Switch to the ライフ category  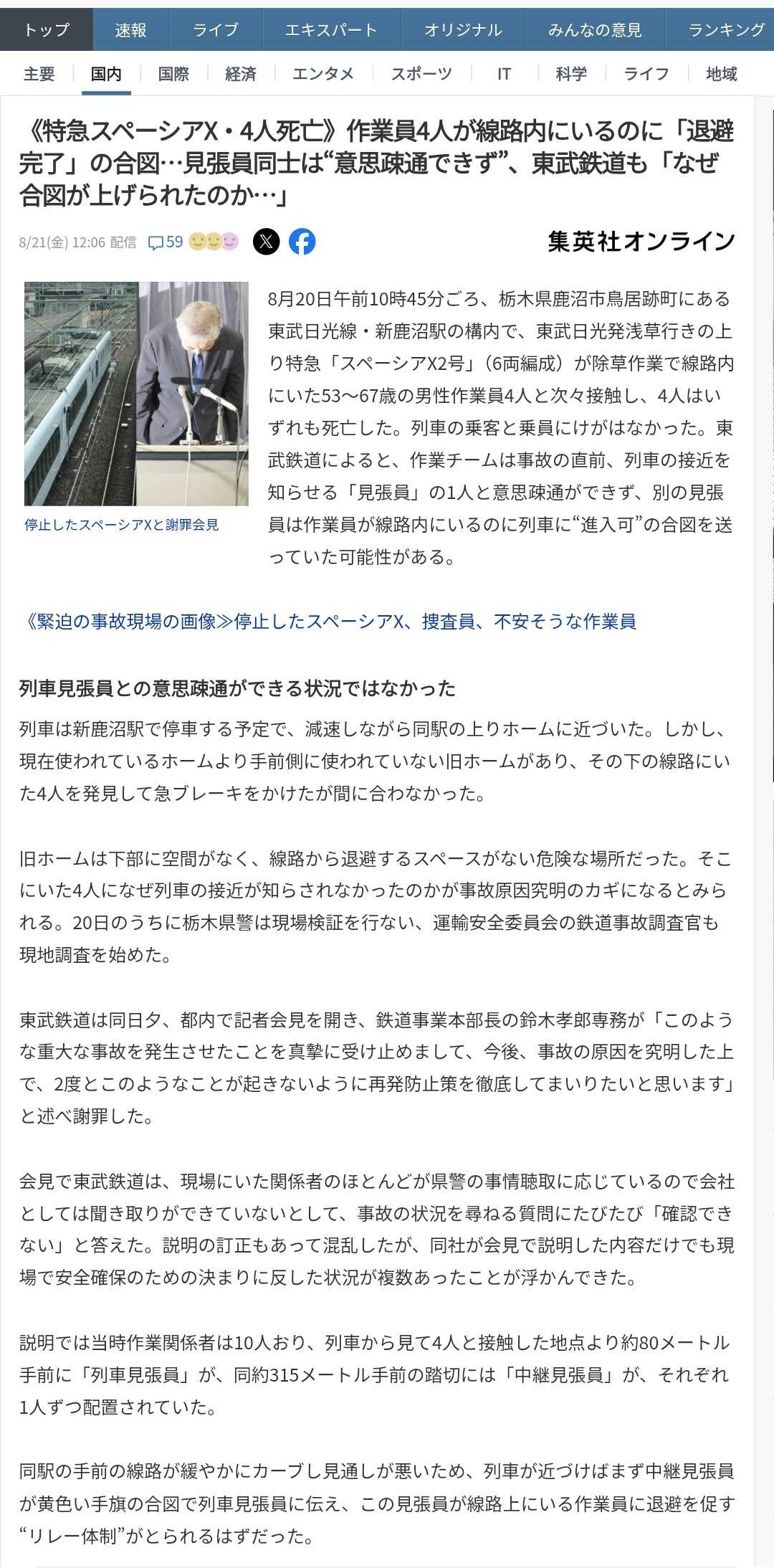pos(646,74)
